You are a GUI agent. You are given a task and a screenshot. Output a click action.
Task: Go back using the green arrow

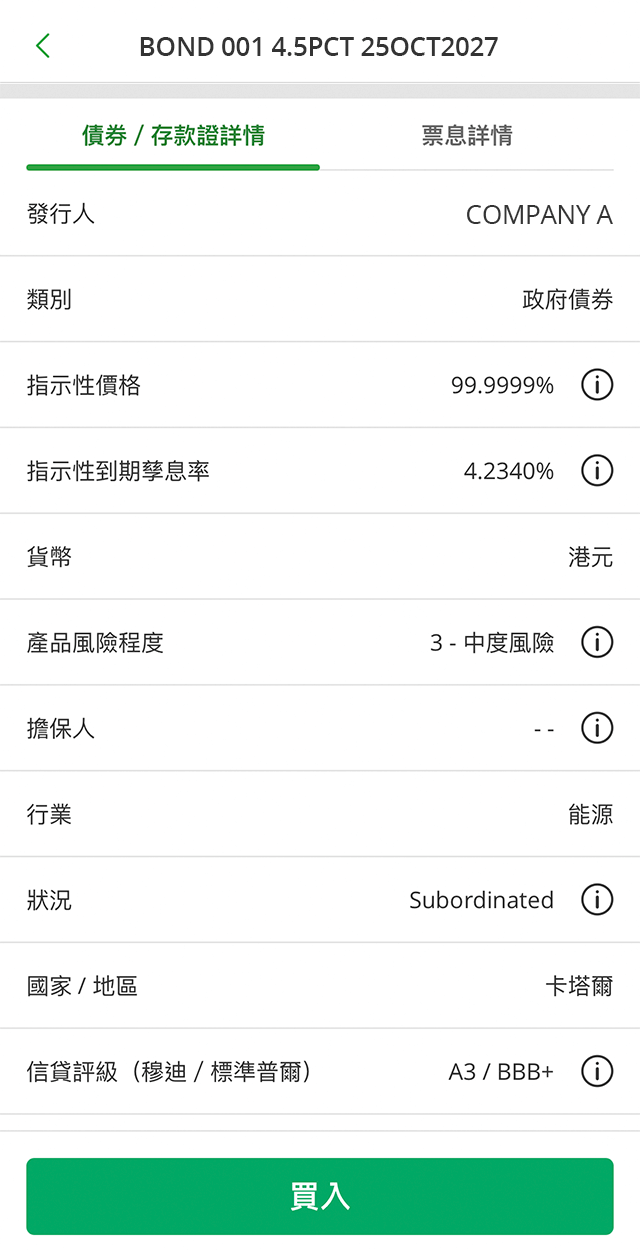coord(42,46)
